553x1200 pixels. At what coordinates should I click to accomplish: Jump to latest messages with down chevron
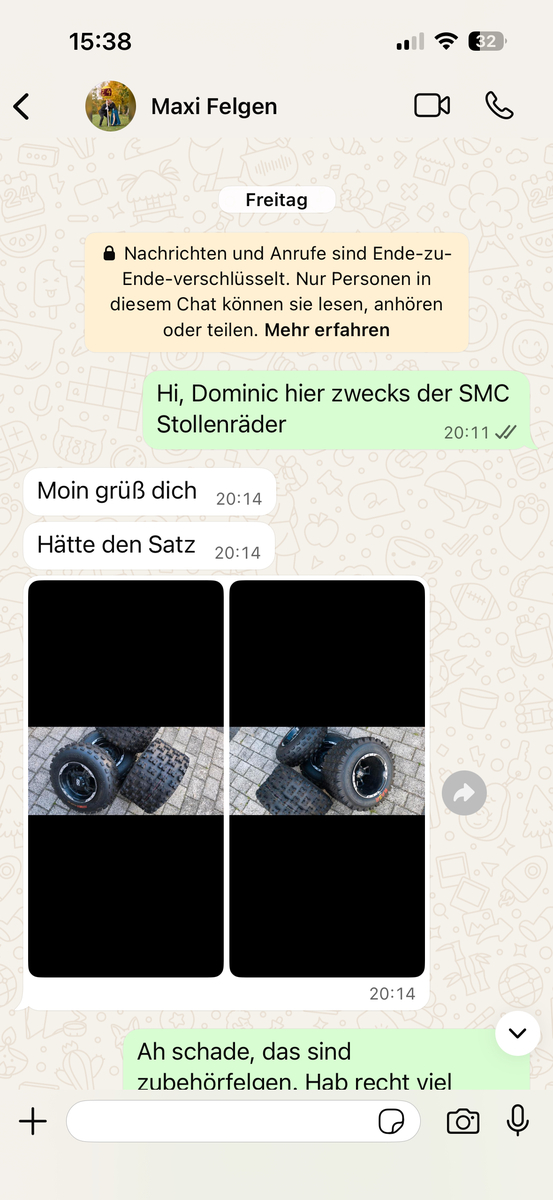(x=518, y=1033)
